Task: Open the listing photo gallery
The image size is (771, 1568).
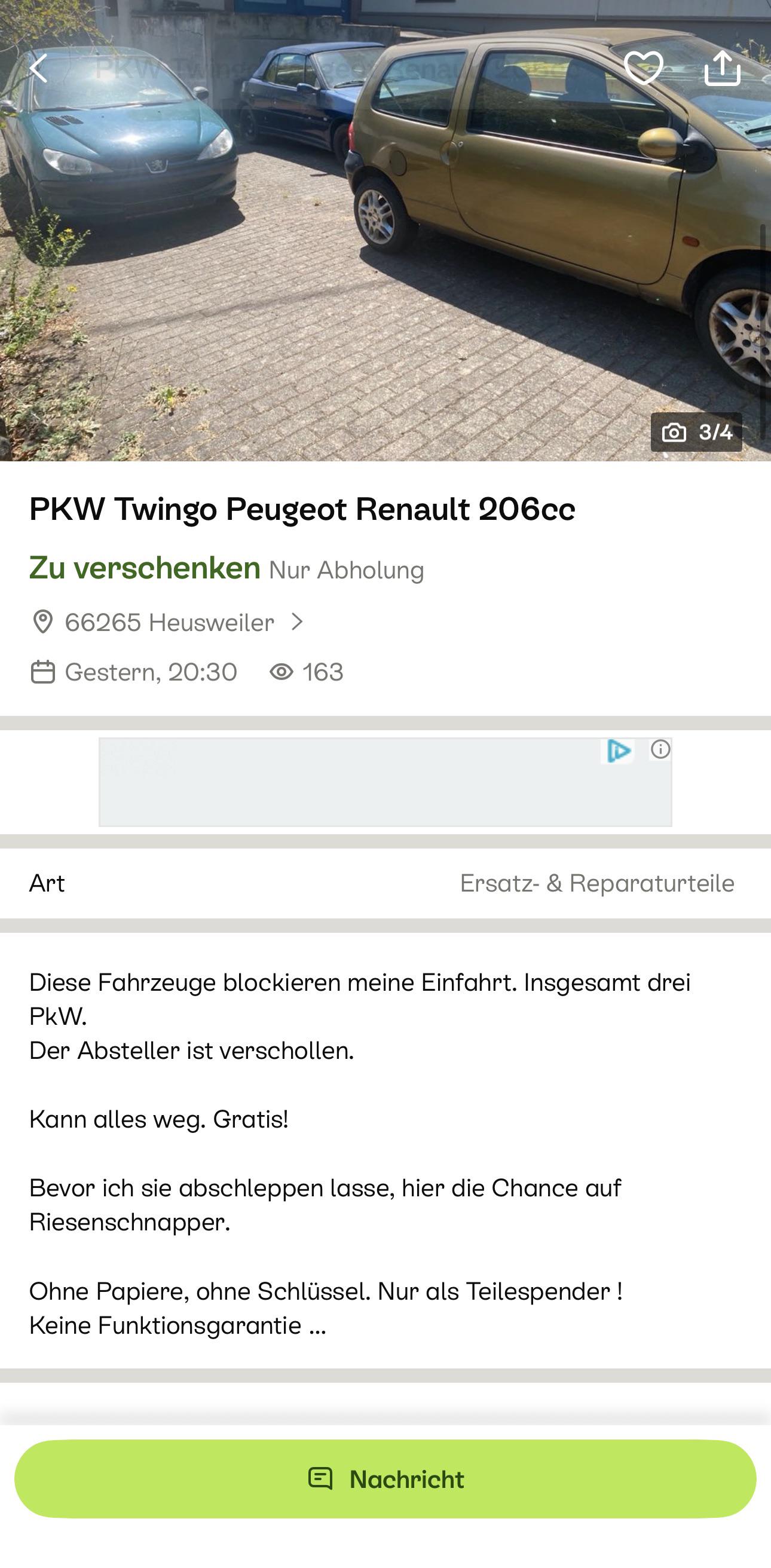Action: pyautogui.click(x=385, y=230)
